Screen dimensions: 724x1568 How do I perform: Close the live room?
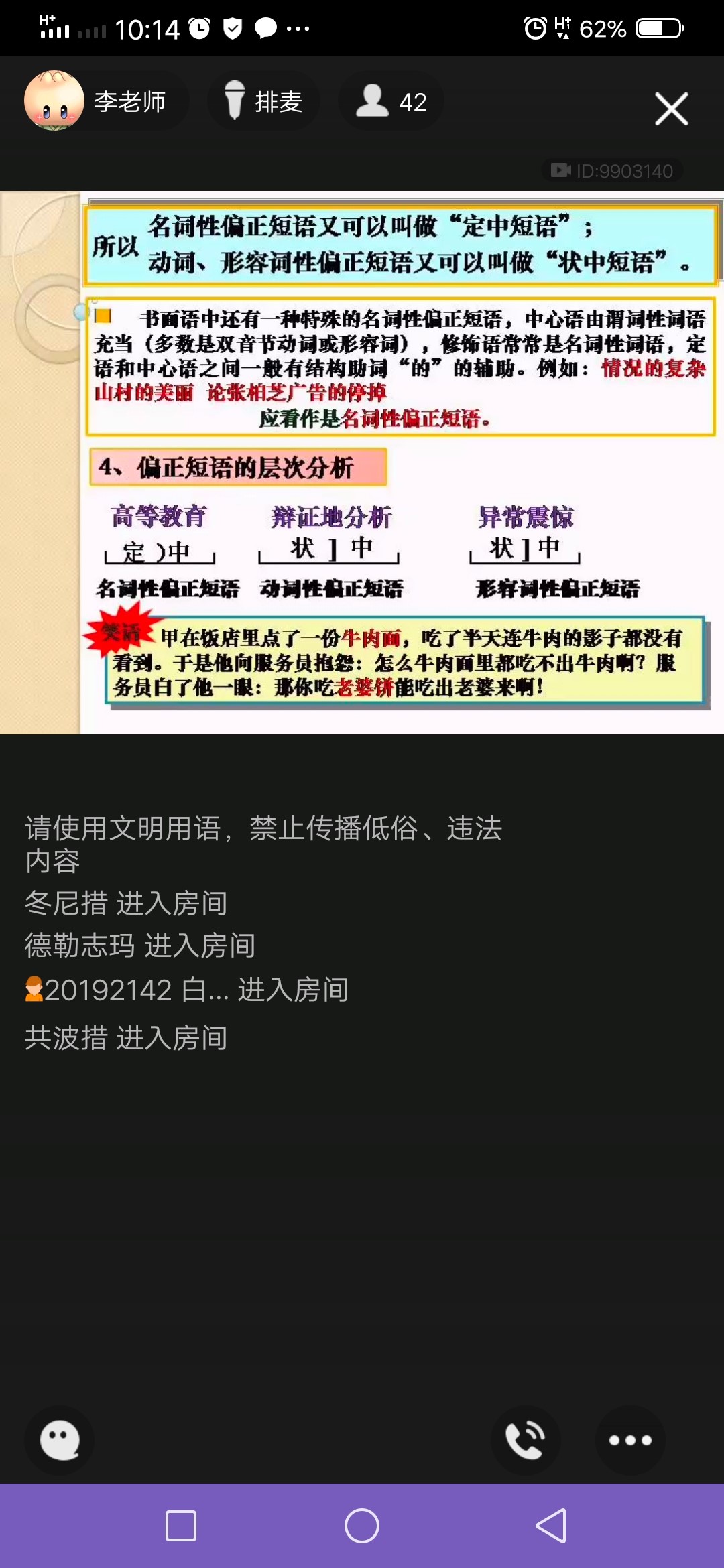[671, 109]
